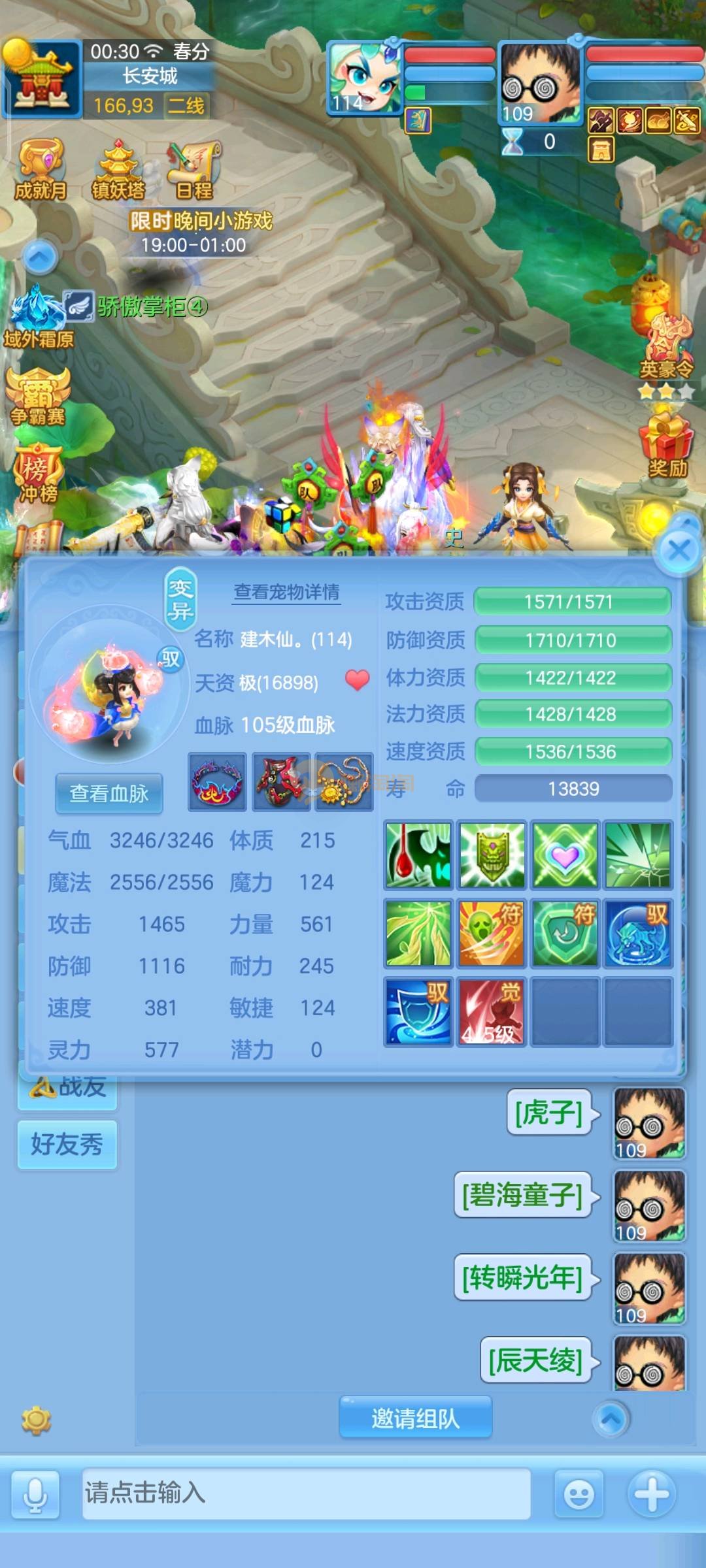Tap the microphone voice input icon
This screenshot has height=1568, width=706.
point(35,1494)
